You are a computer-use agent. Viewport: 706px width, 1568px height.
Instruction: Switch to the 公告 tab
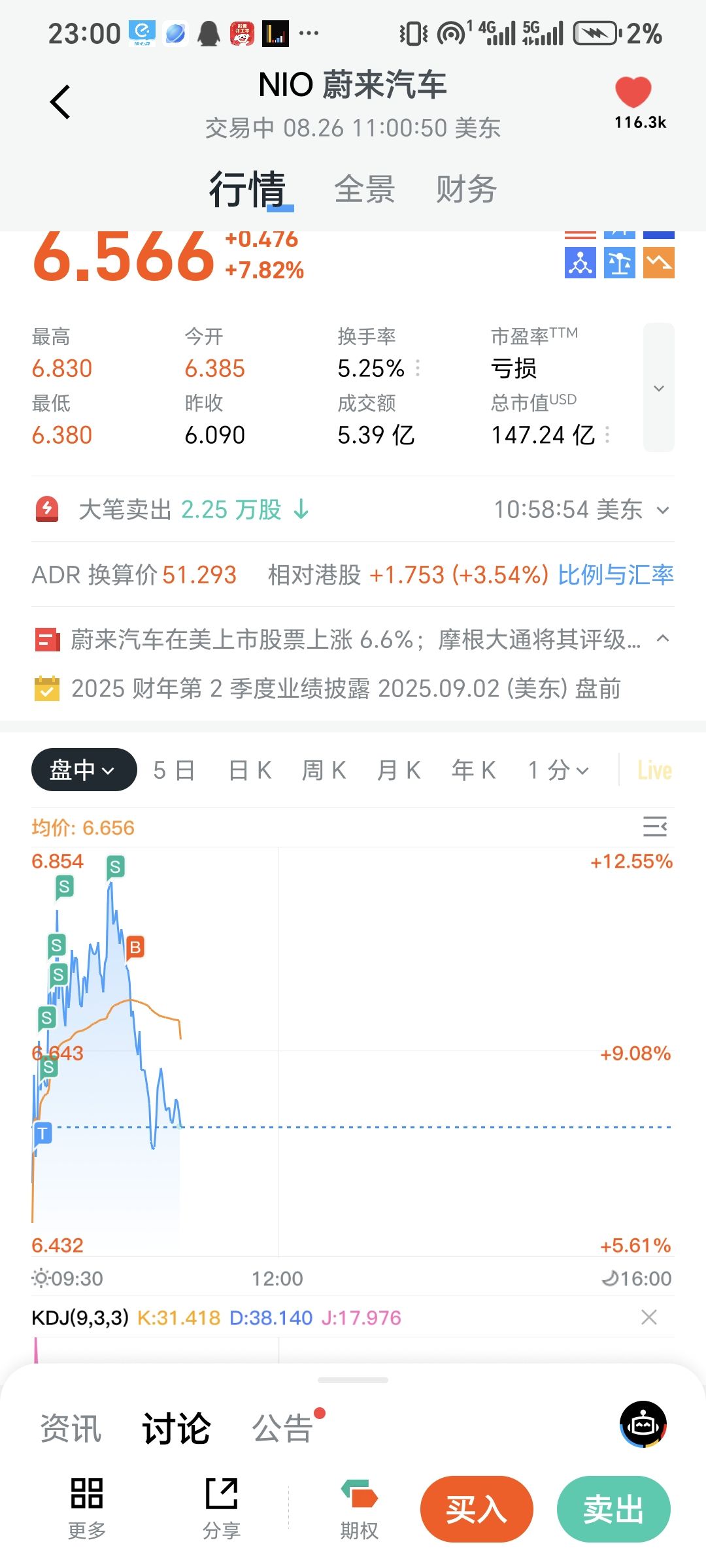click(282, 1428)
